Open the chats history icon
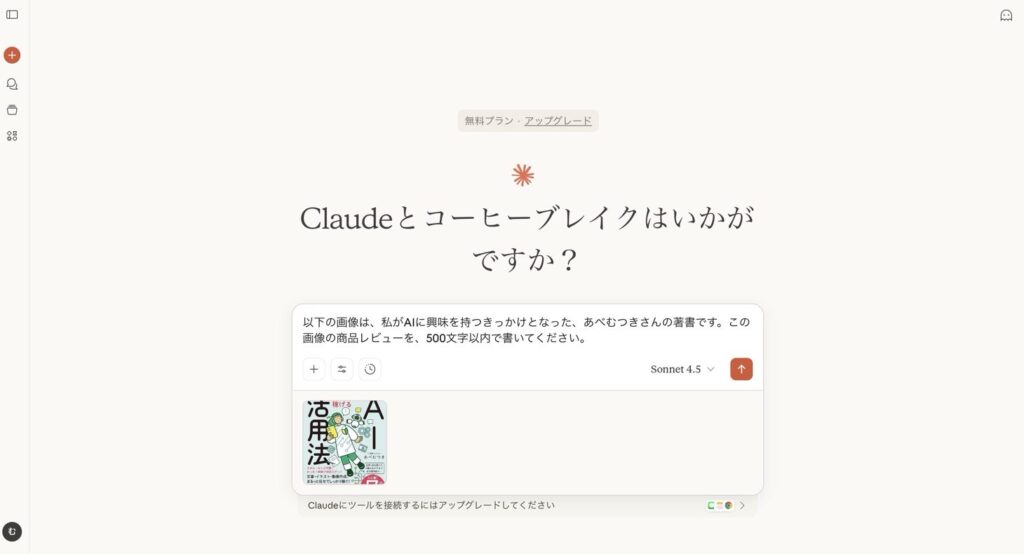 coord(12,84)
